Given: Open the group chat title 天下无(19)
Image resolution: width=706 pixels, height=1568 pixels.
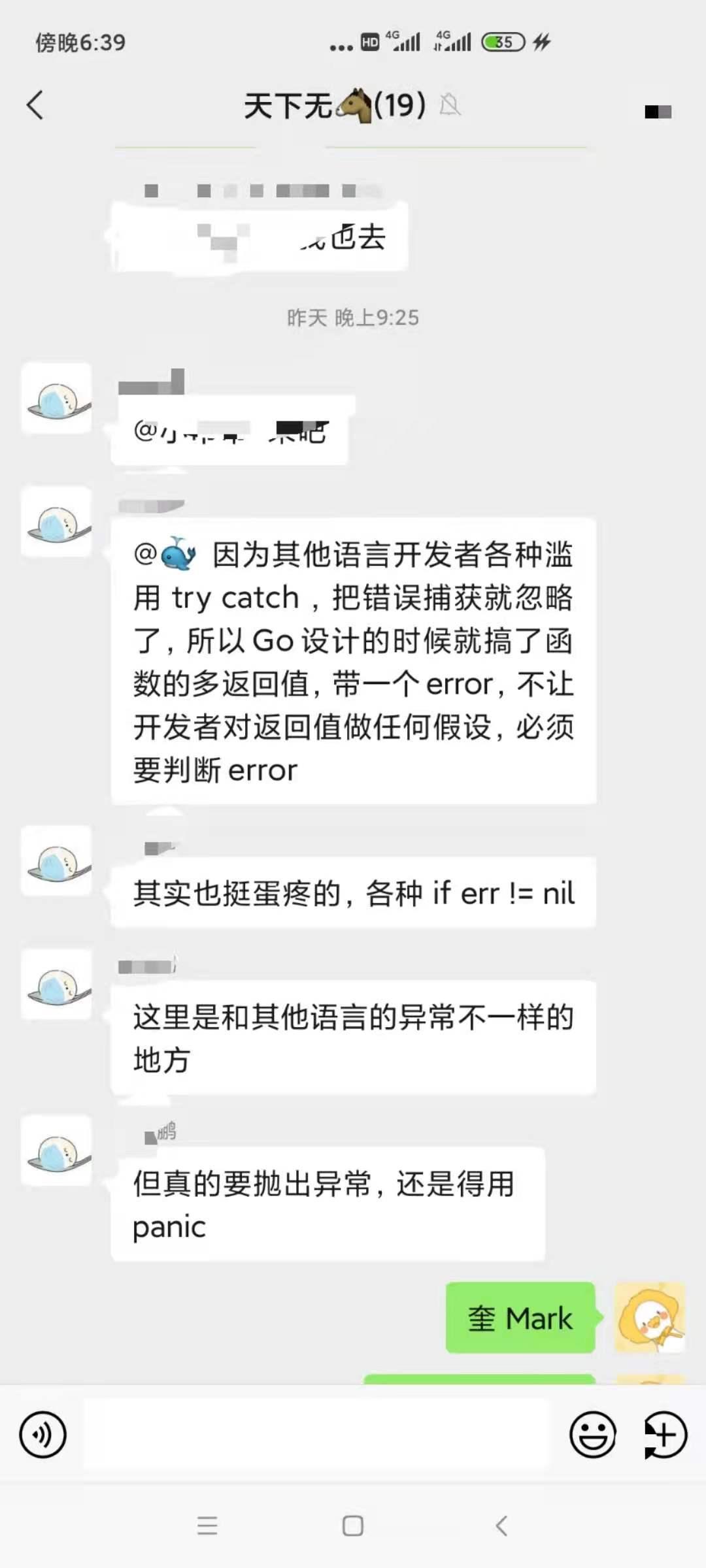Looking at the screenshot, I should click(332, 105).
